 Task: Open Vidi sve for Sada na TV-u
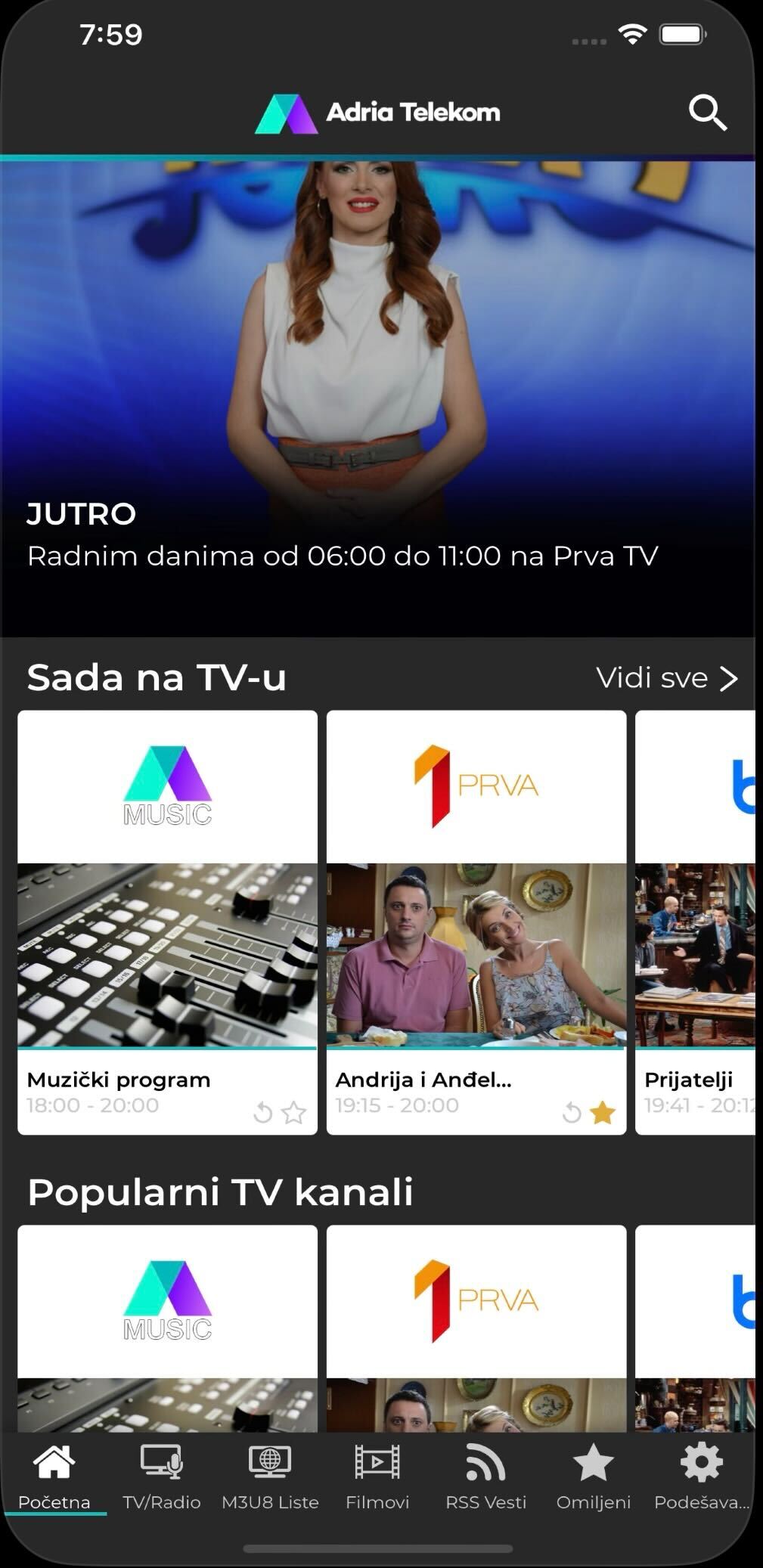coord(665,678)
